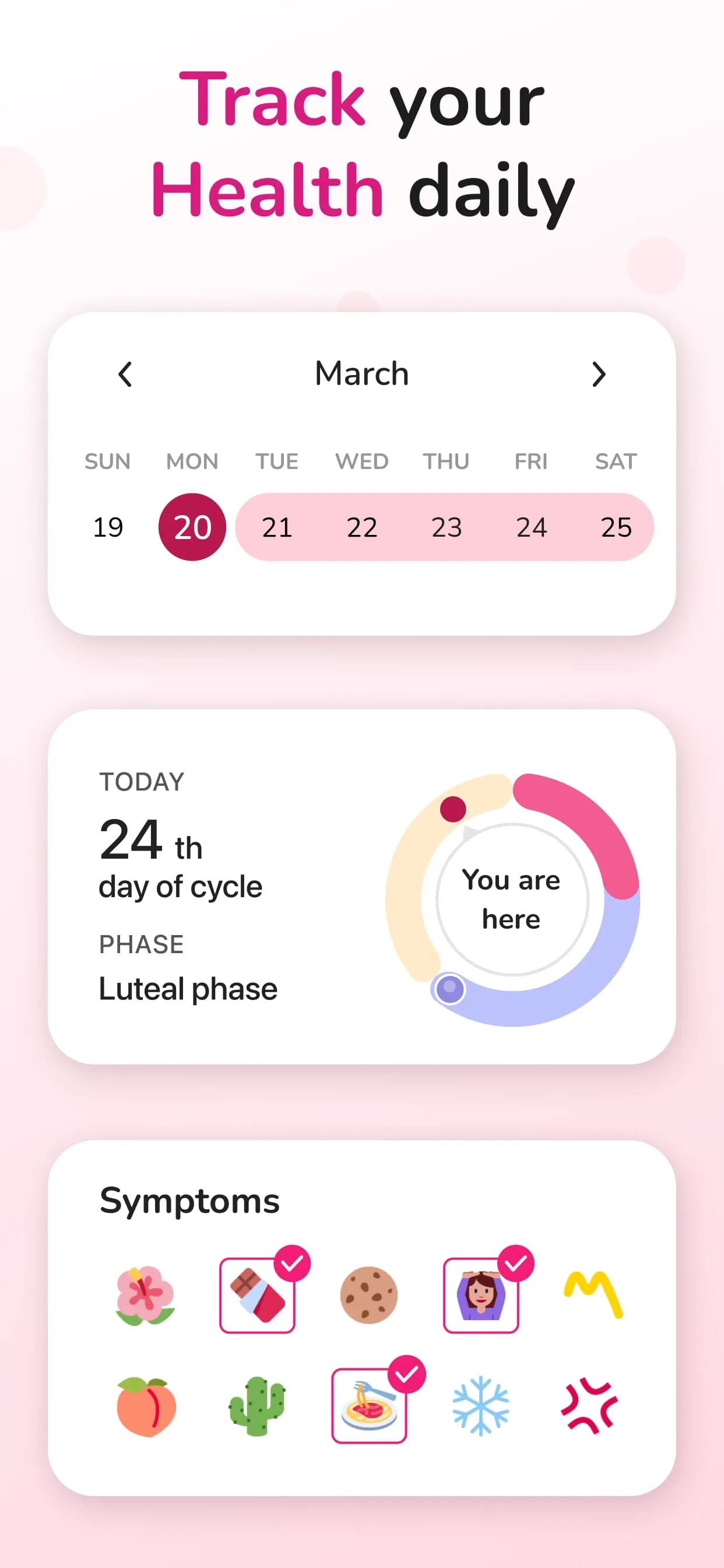Select the SUN weekday header
Screen dimensions: 724x1568
tap(107, 461)
